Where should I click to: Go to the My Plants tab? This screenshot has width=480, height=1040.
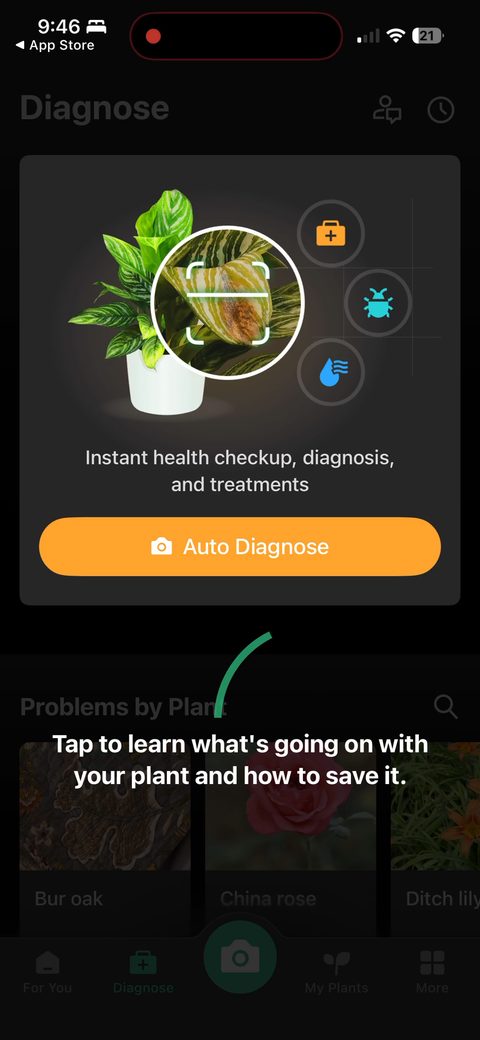pyautogui.click(x=336, y=973)
